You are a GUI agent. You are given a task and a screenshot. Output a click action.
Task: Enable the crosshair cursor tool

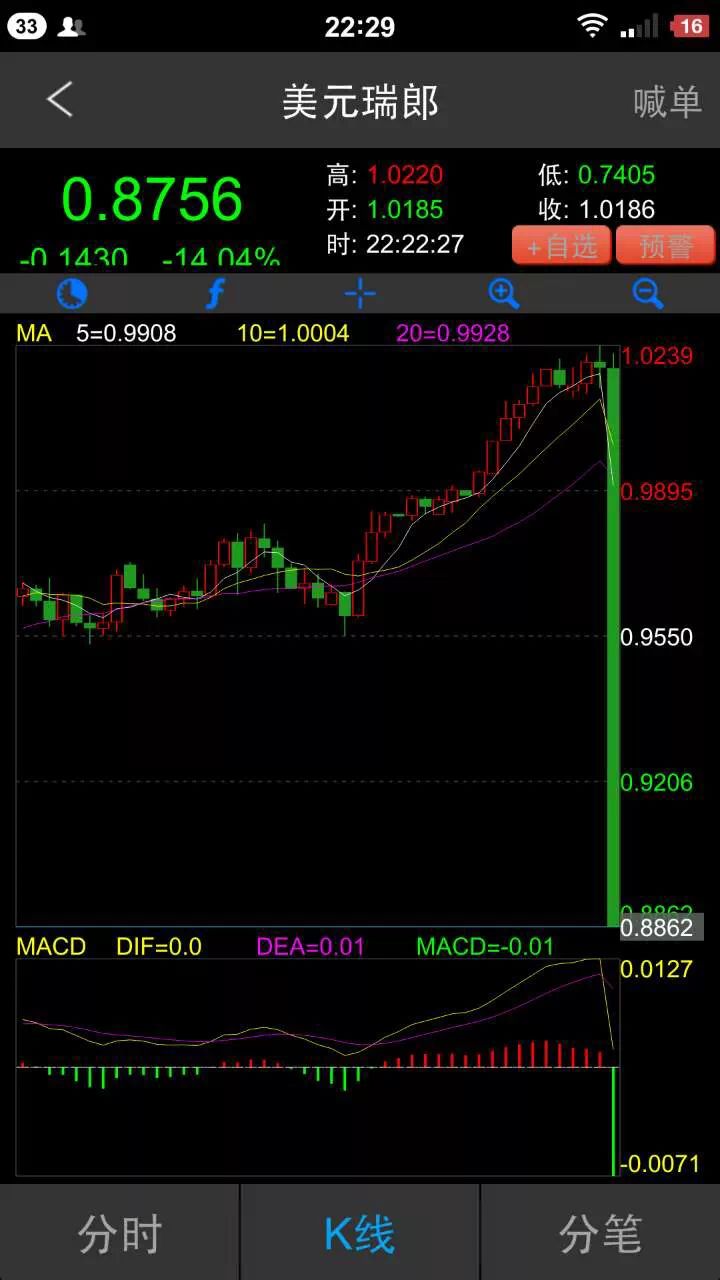click(x=360, y=293)
